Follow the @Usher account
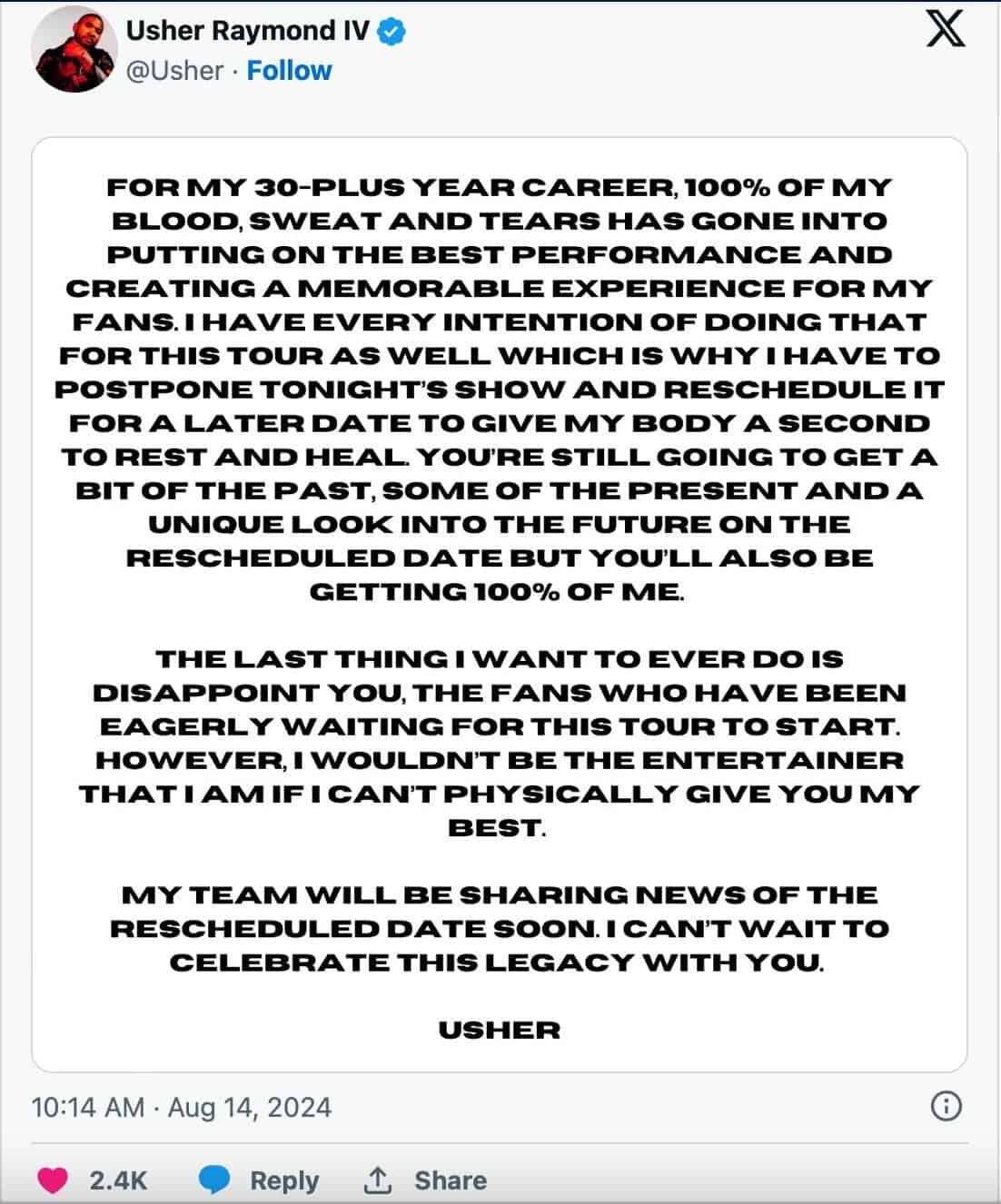 tap(289, 71)
